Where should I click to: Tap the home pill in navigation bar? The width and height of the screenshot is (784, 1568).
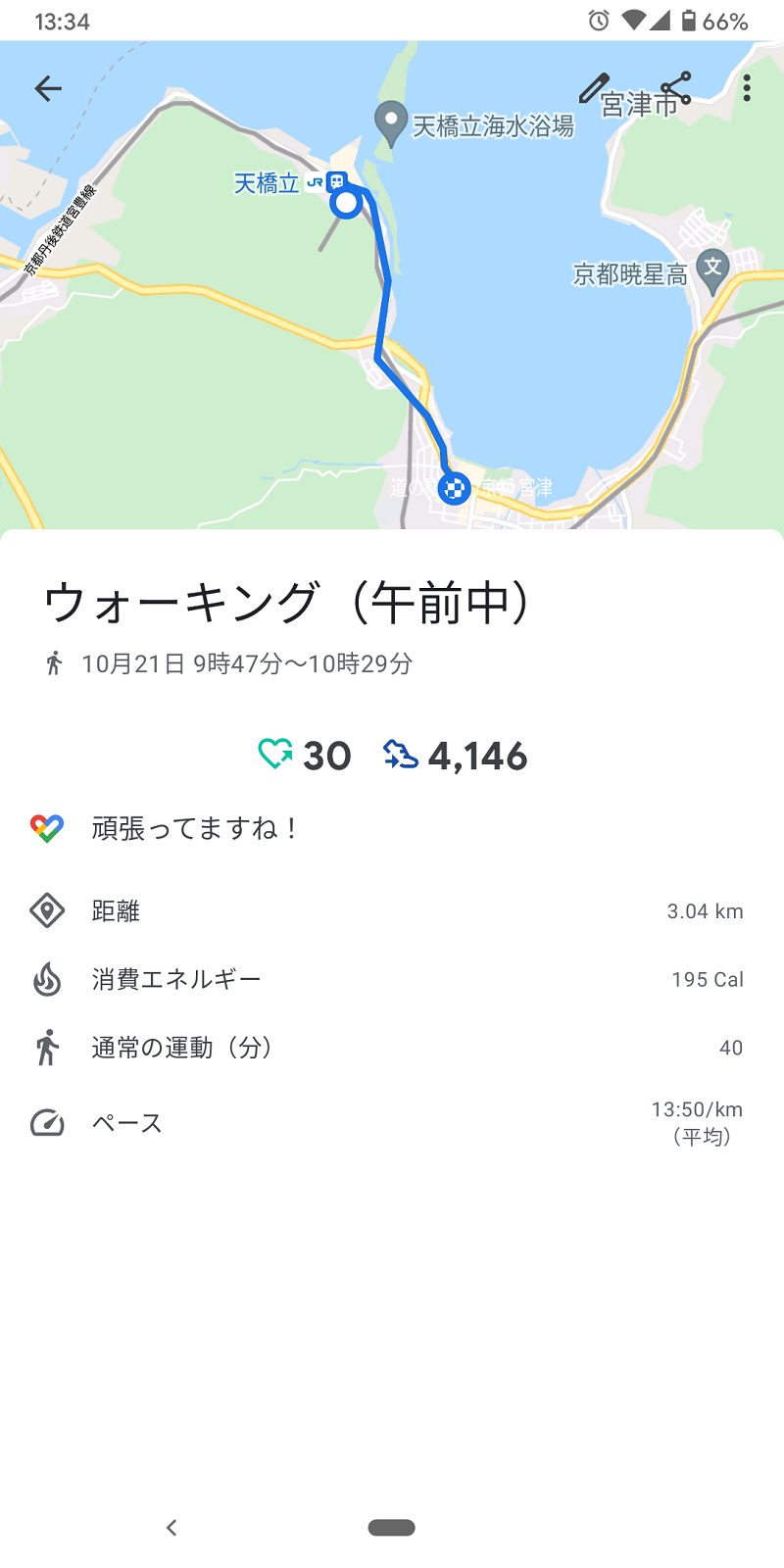tap(392, 1527)
